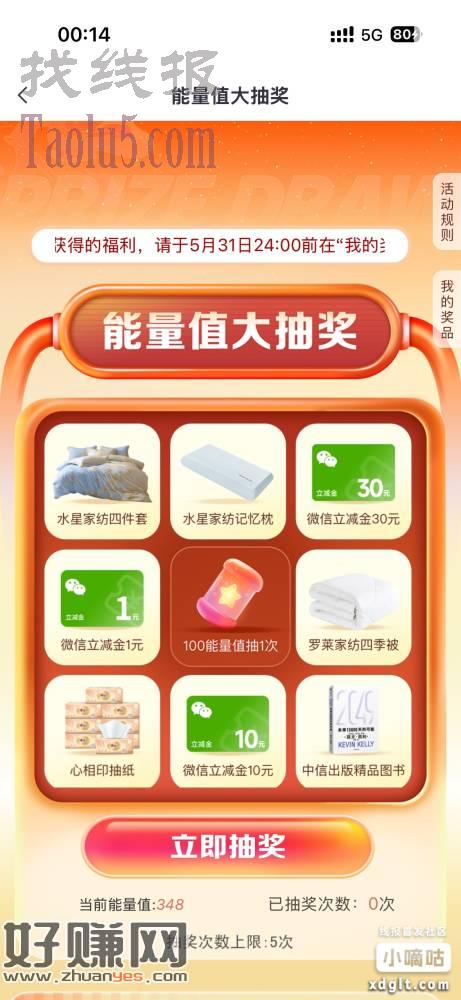Open the 活动规则 side tab
This screenshot has height=1000, width=461.
[x=447, y=211]
